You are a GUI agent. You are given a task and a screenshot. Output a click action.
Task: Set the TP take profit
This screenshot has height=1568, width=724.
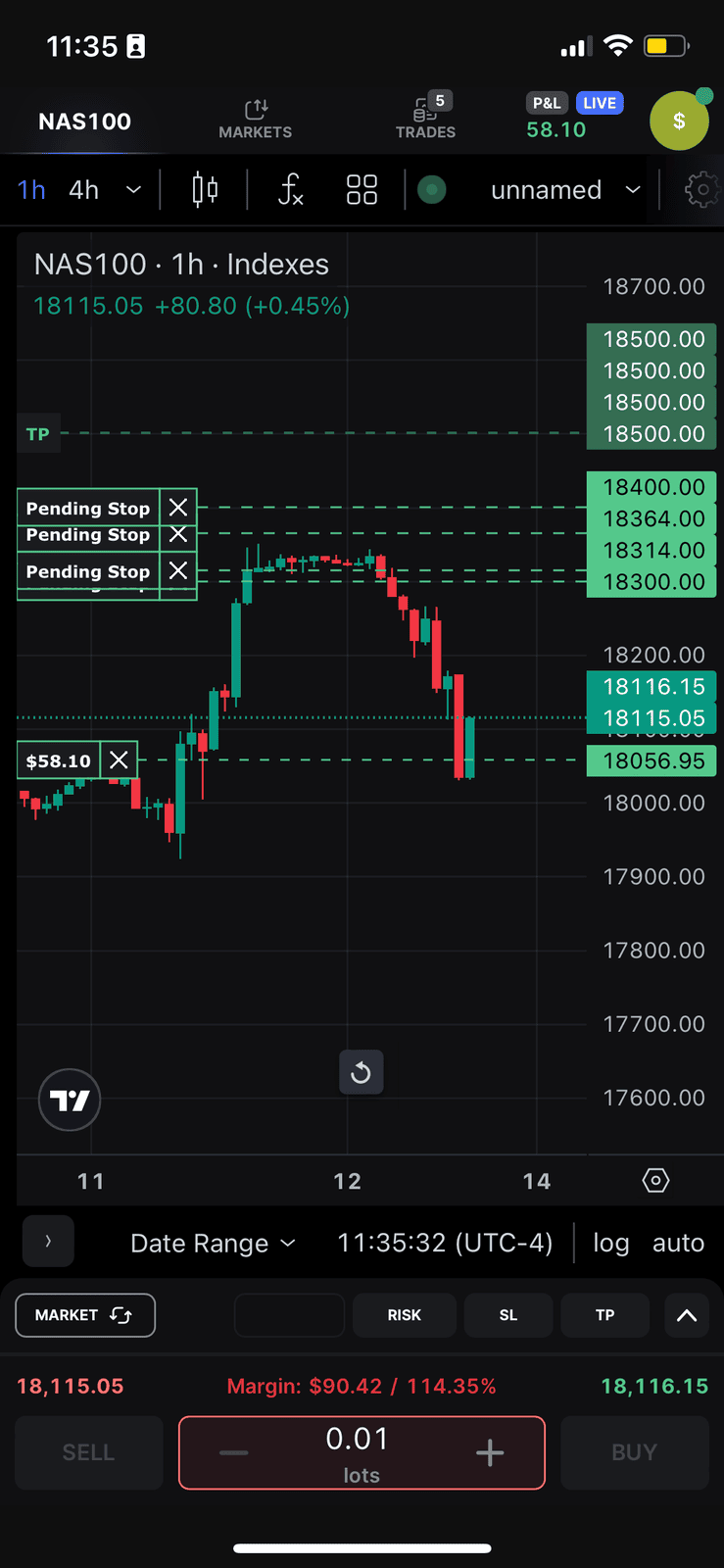[604, 1315]
